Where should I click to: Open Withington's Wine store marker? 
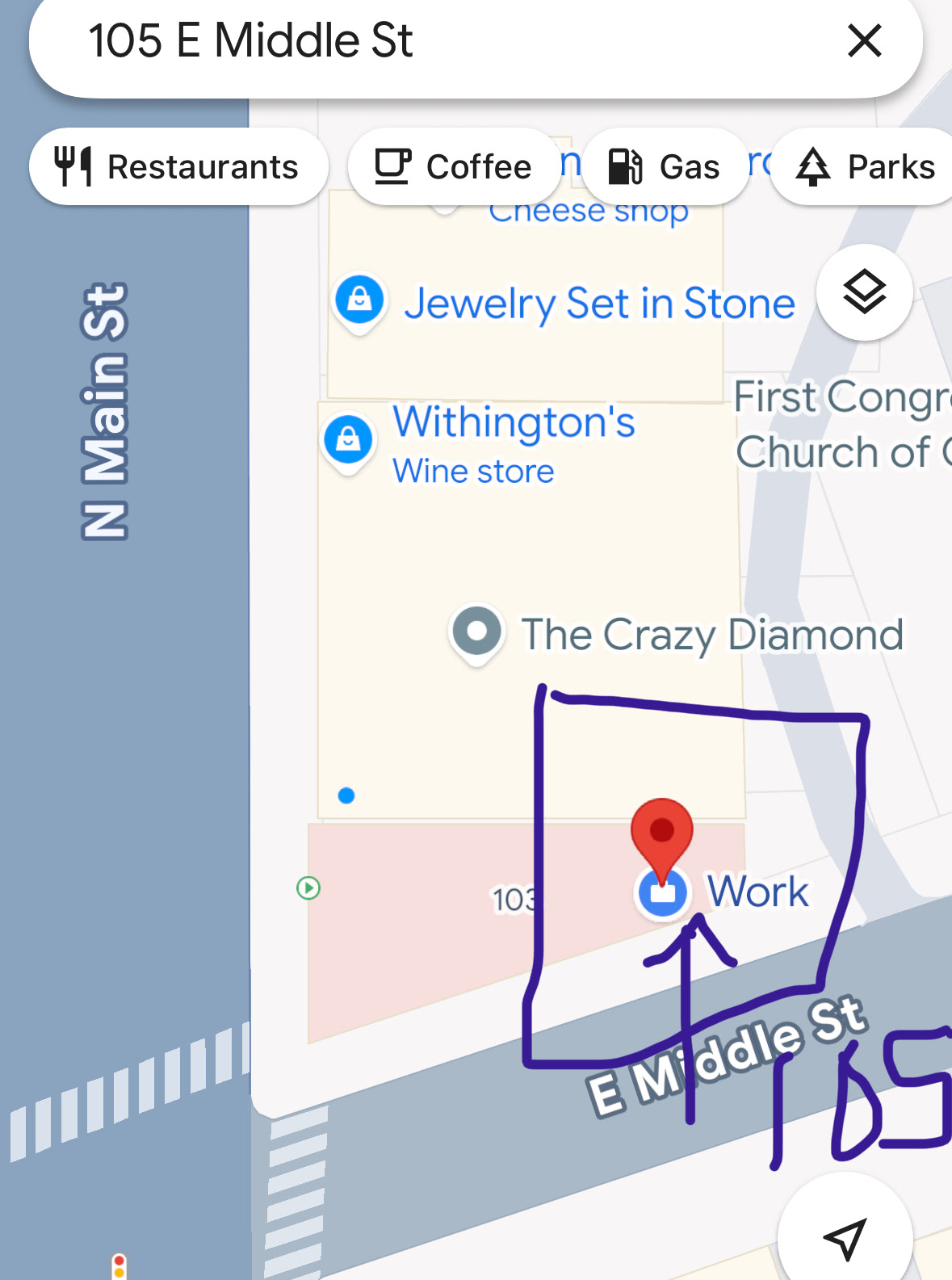(x=349, y=439)
